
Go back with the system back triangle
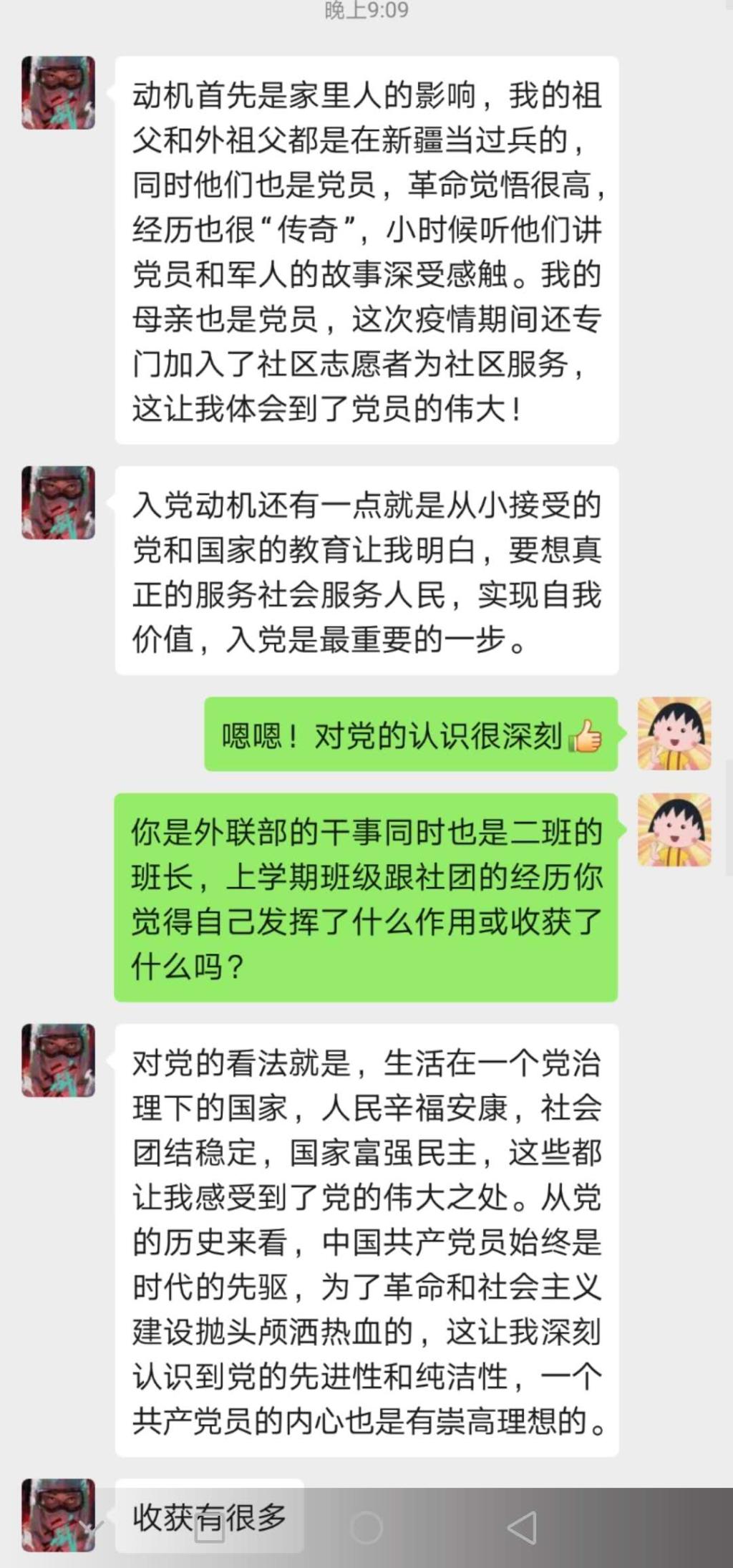pos(523,1528)
